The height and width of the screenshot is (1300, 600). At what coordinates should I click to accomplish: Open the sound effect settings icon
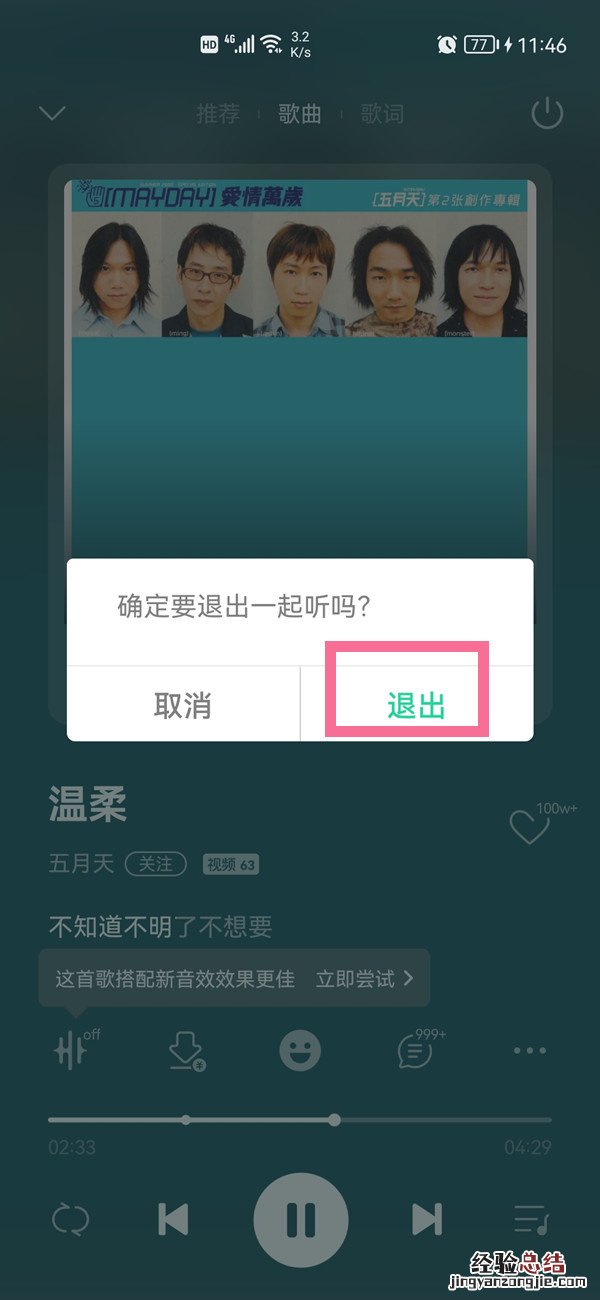(x=72, y=1051)
